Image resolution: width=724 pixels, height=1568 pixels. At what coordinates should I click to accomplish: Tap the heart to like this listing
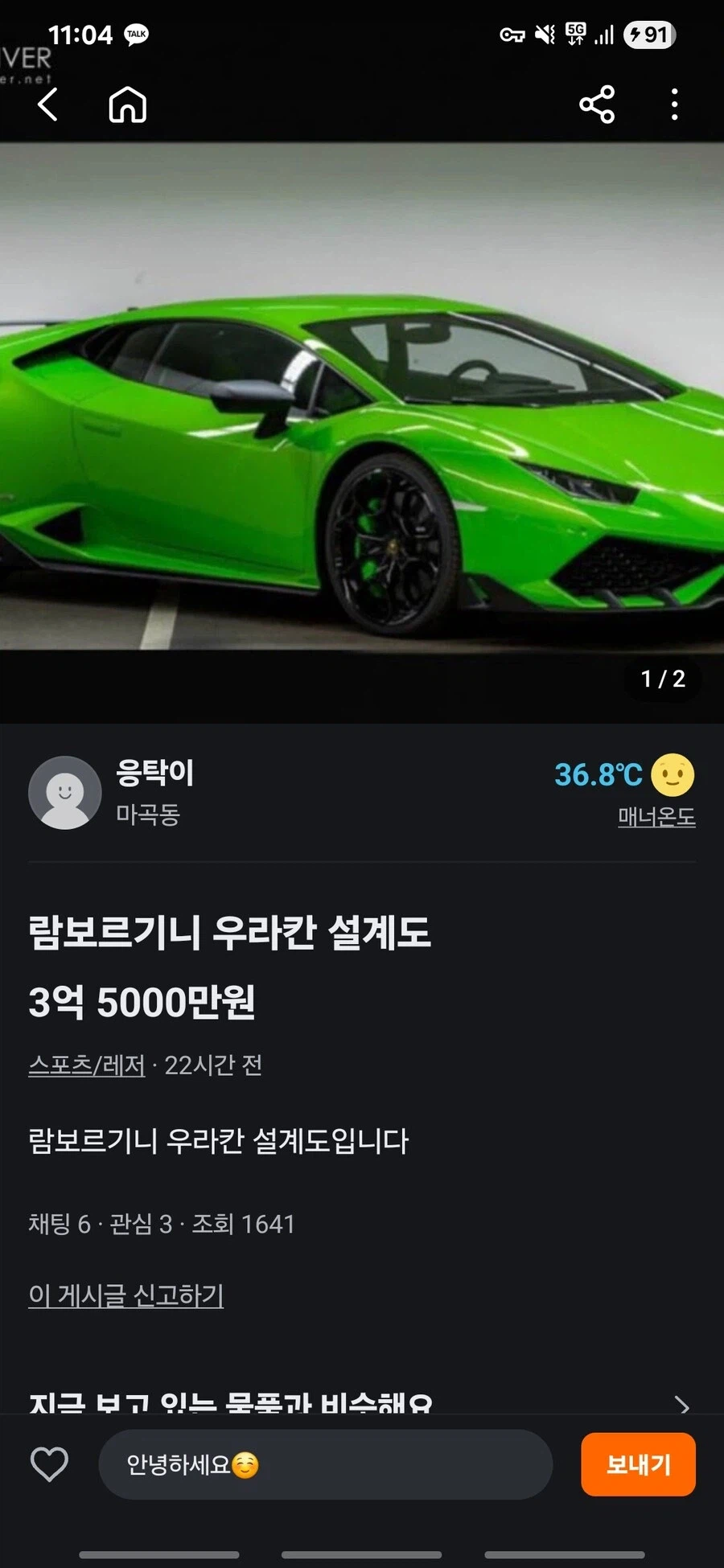[x=50, y=1463]
